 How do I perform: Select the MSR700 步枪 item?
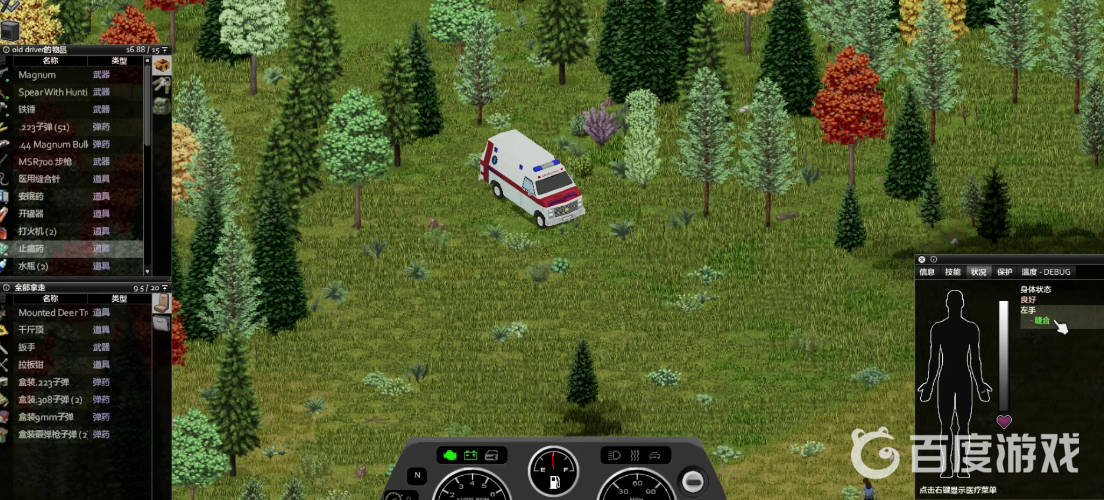(x=60, y=161)
